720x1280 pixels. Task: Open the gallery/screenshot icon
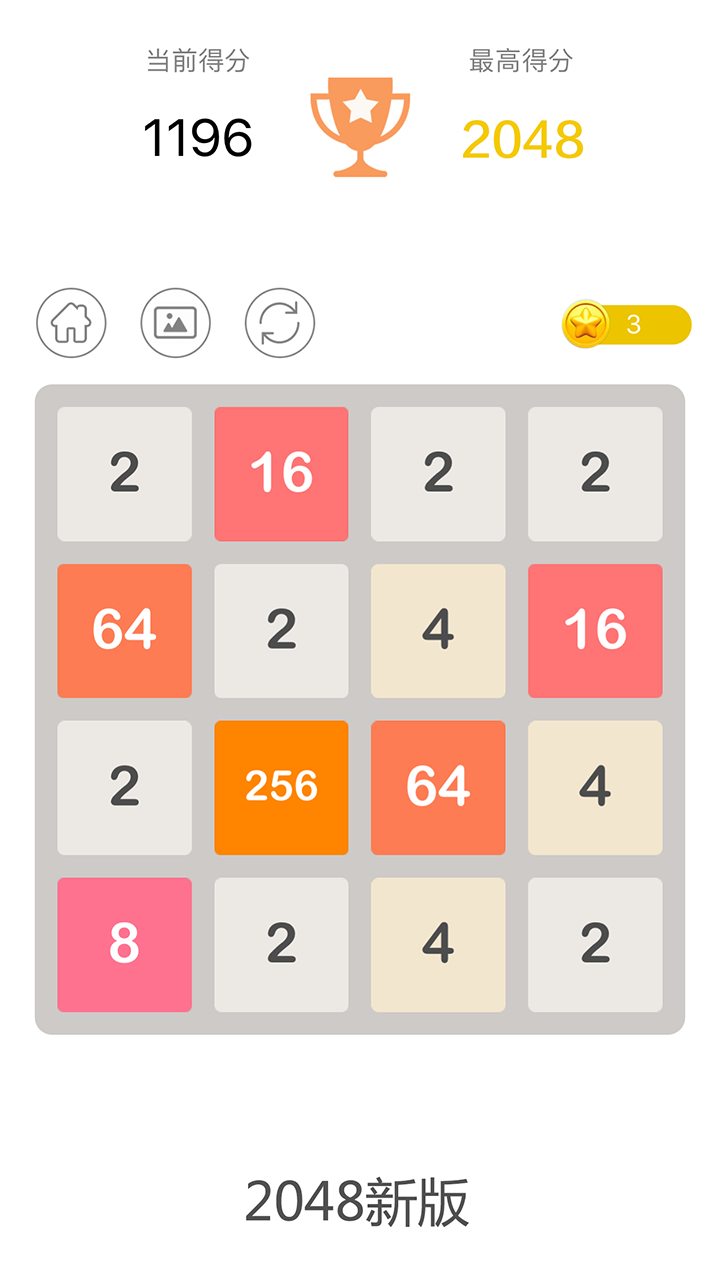[175, 323]
